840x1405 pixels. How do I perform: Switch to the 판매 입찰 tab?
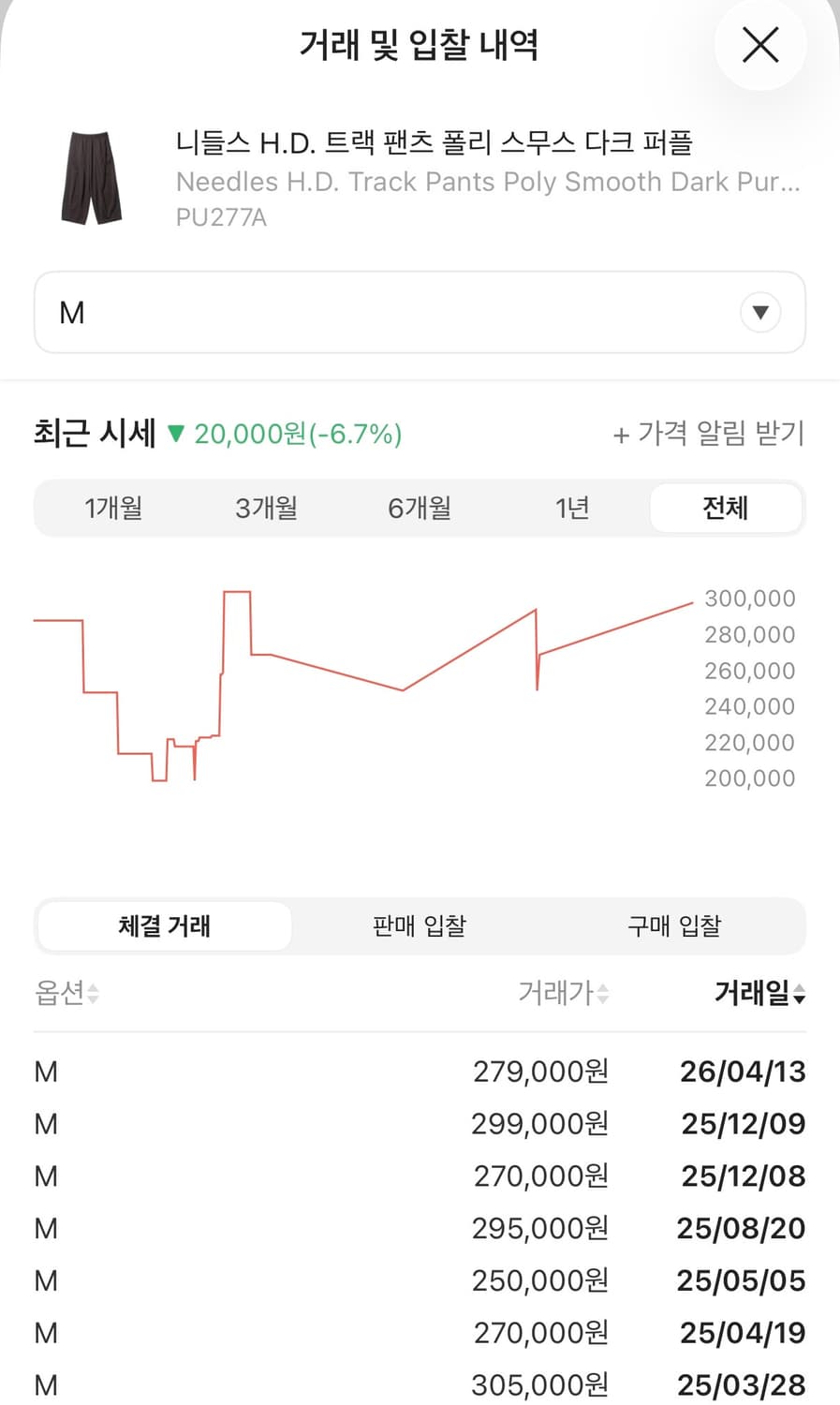tap(419, 925)
